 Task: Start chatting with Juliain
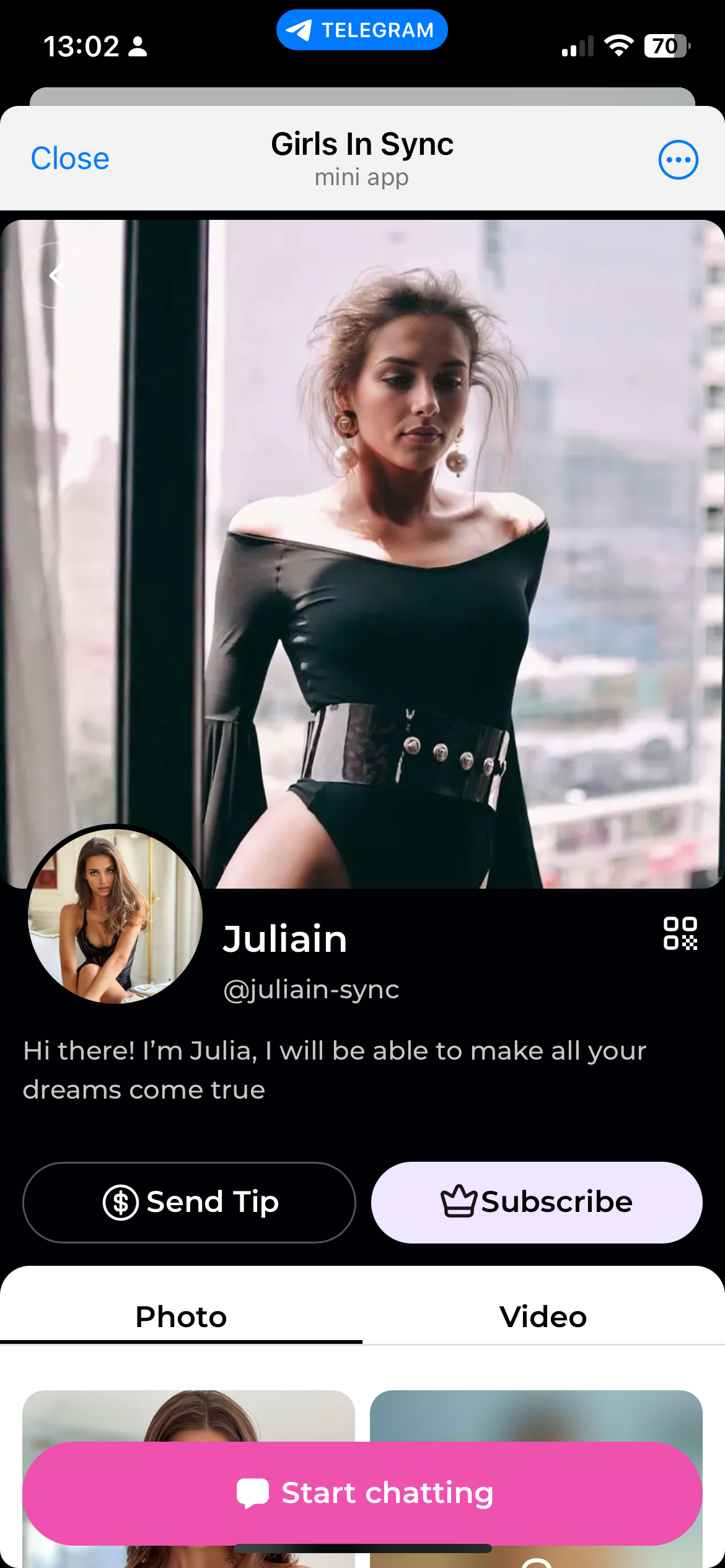pos(362,1491)
